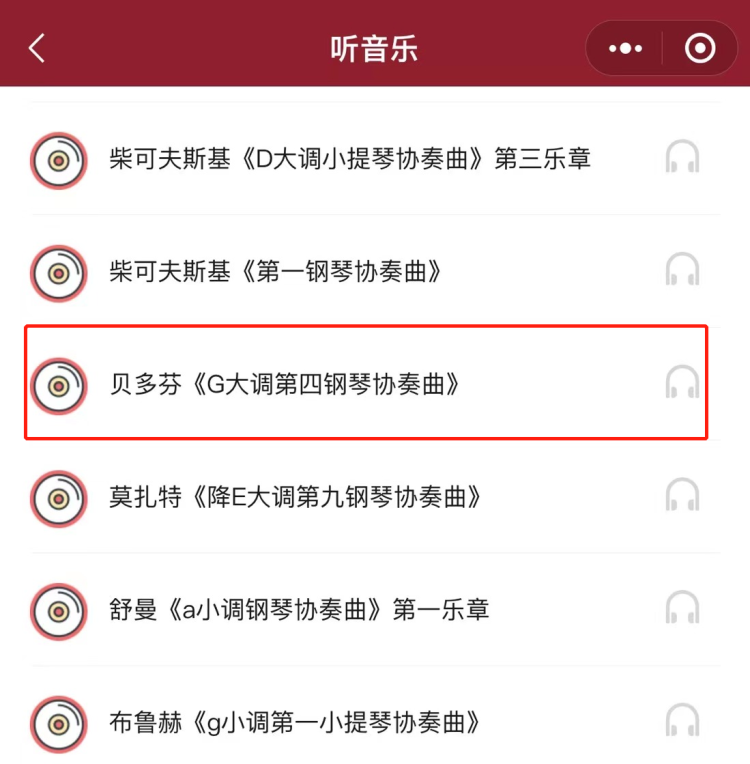The image size is (750, 764).
Task: Open 柴可夫斯基《D大调小提琴协奏曲》第三乐章
Action: (349, 158)
